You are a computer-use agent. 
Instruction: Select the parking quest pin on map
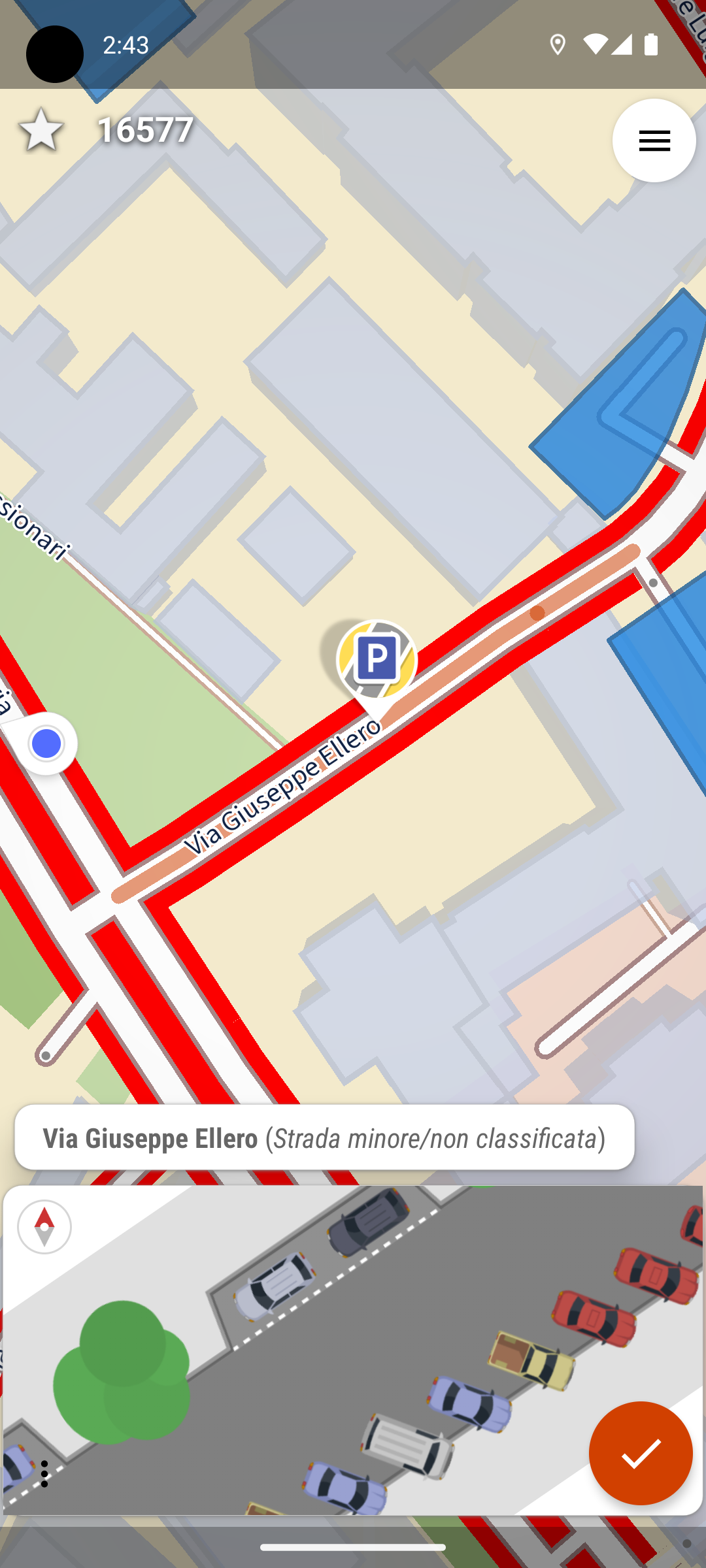click(377, 661)
